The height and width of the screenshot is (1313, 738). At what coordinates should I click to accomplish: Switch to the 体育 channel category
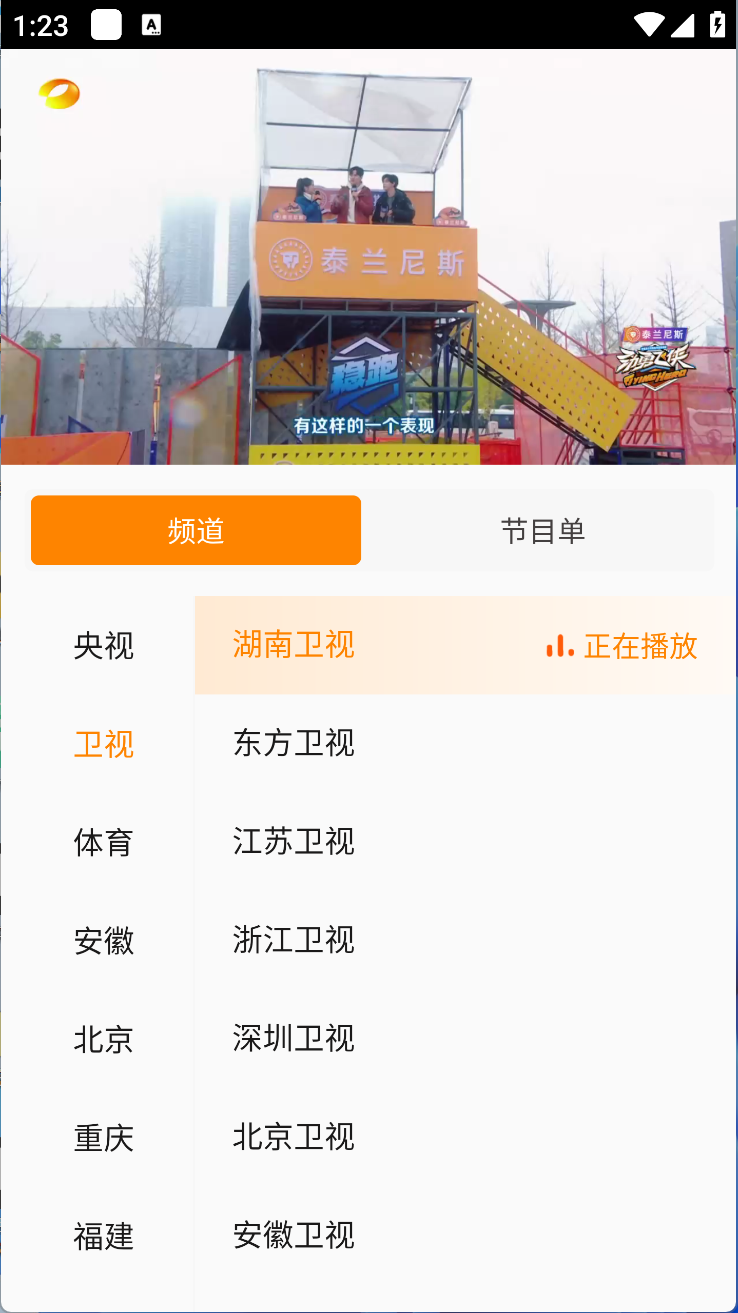pyautogui.click(x=104, y=843)
